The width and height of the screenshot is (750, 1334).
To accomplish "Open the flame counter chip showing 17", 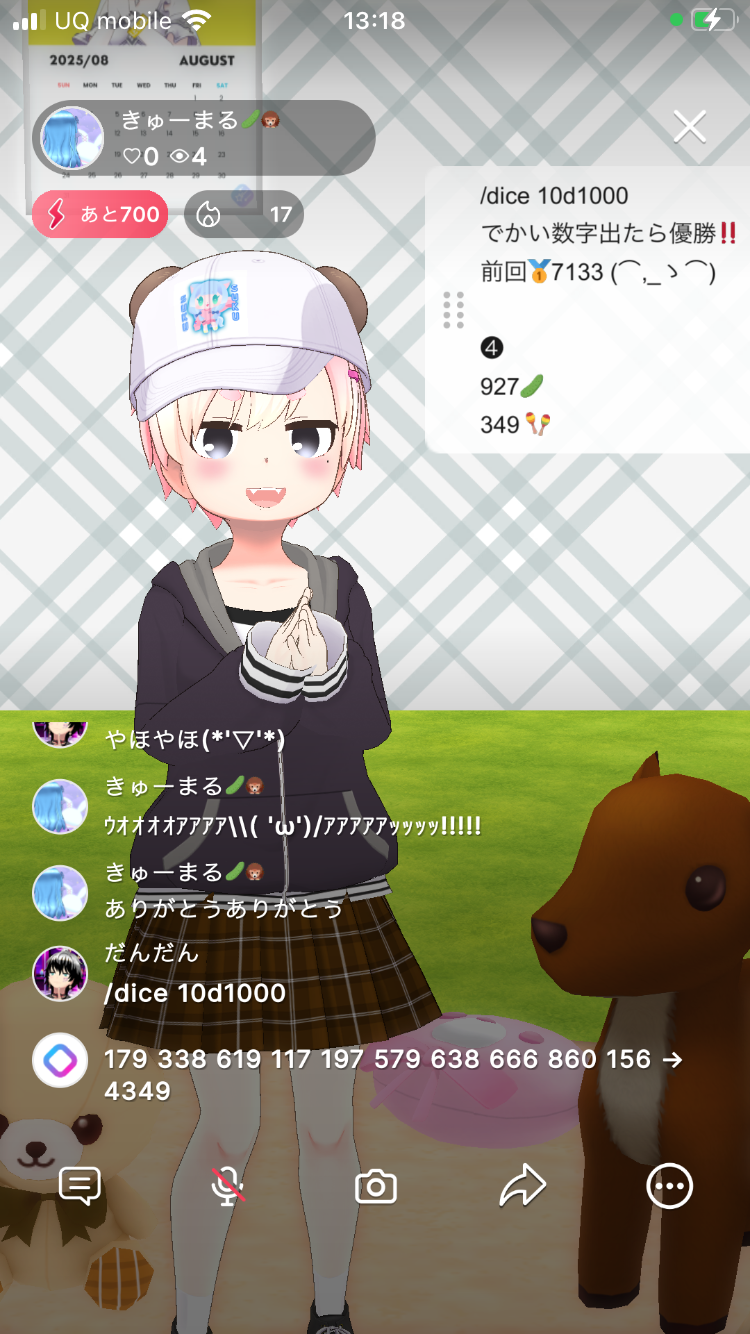I will (x=244, y=214).
